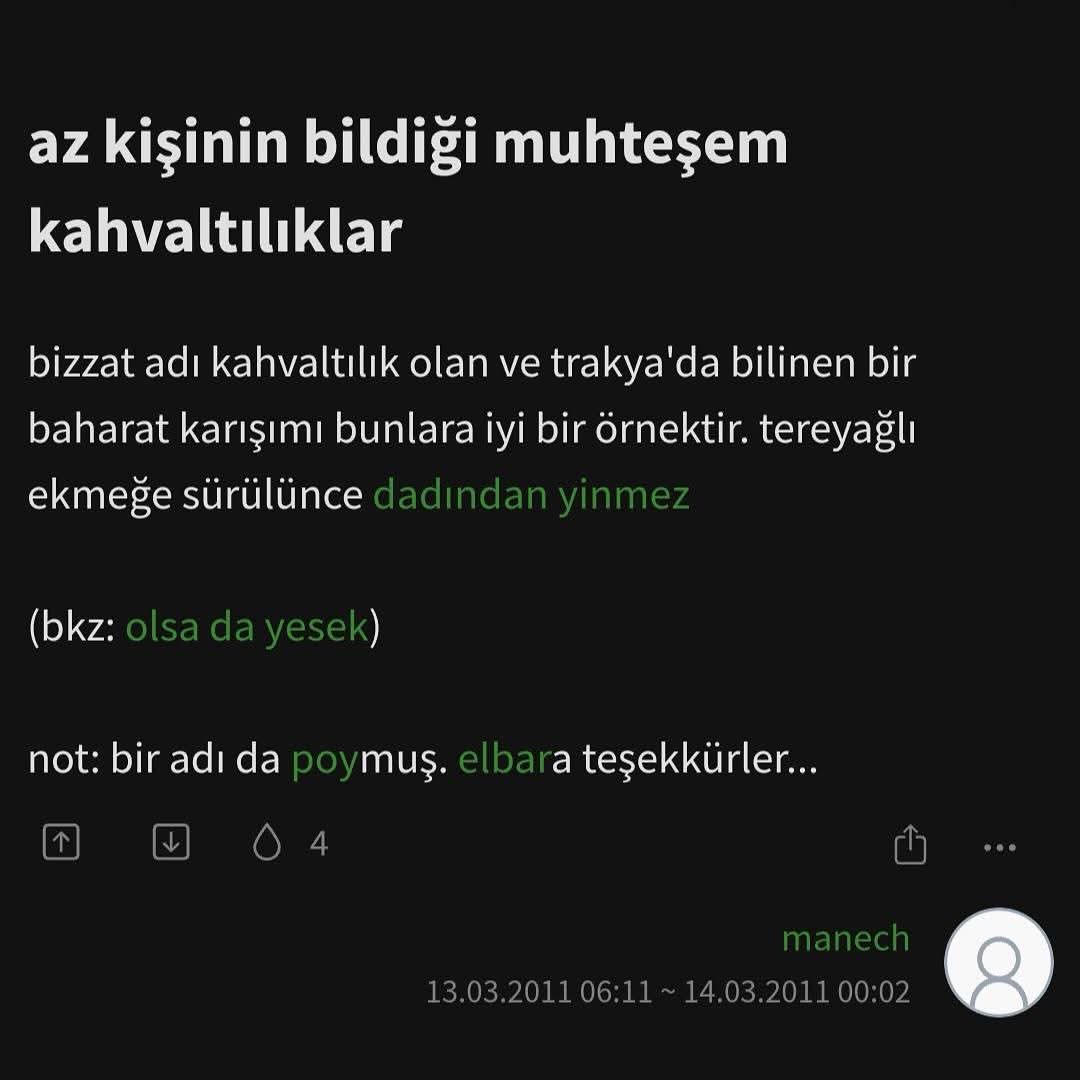Open the "poy" entry link
This screenshot has height=1080, width=1080.
[325, 761]
